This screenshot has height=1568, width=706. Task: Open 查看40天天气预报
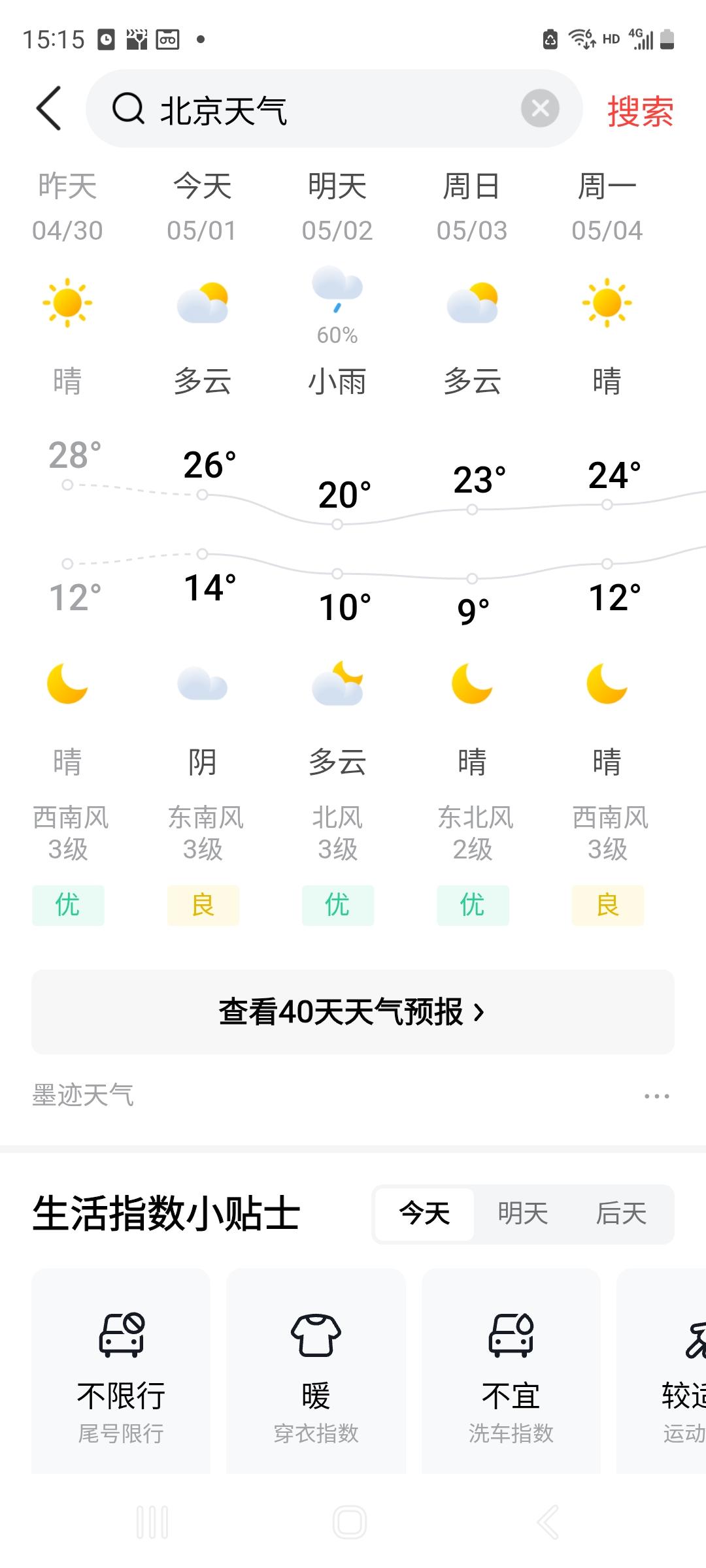point(353,1011)
